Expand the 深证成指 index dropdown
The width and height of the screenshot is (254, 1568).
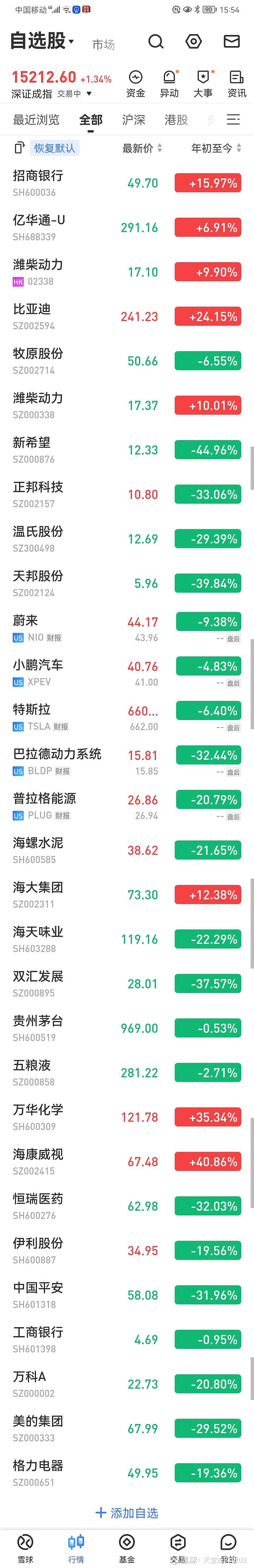click(x=89, y=94)
